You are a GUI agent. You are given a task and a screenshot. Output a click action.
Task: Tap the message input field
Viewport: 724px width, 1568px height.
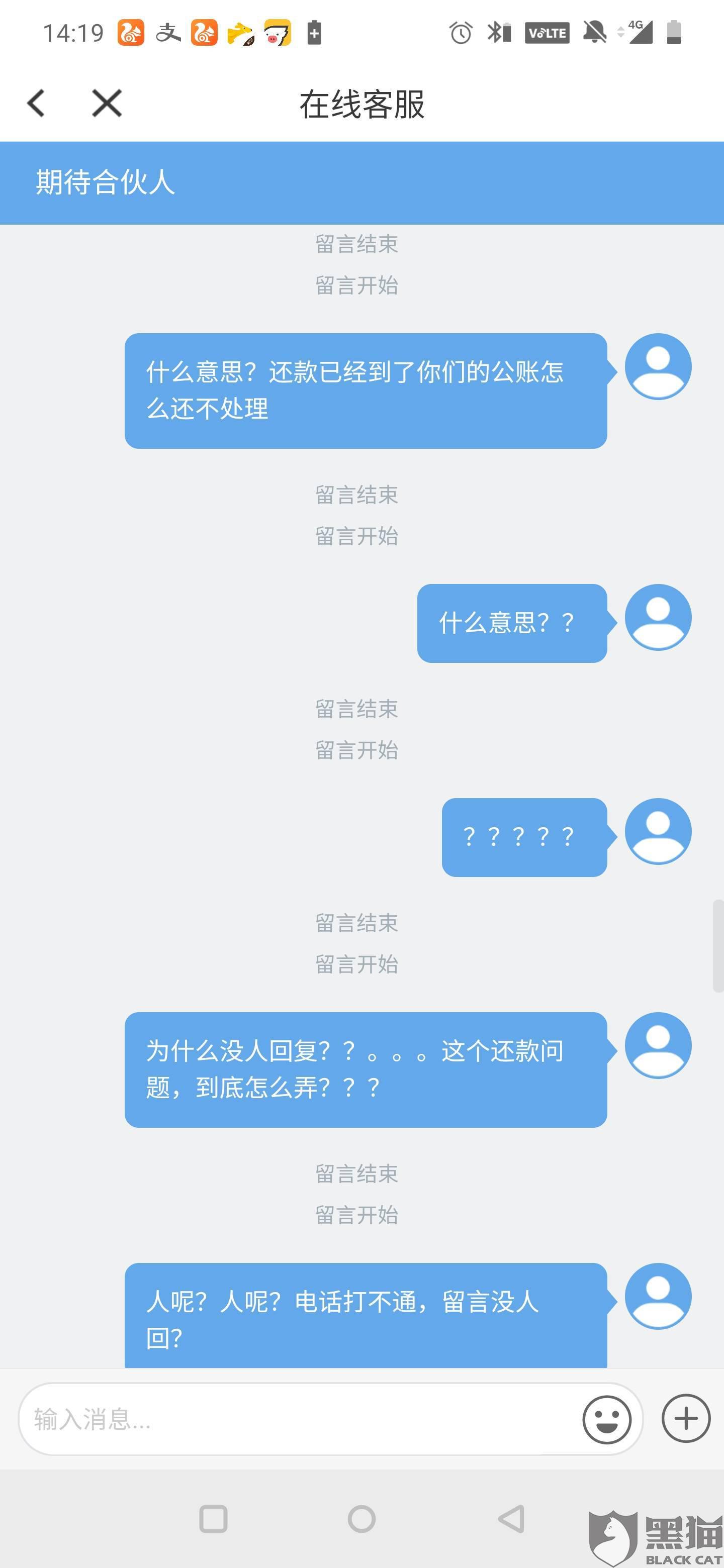(x=298, y=1419)
